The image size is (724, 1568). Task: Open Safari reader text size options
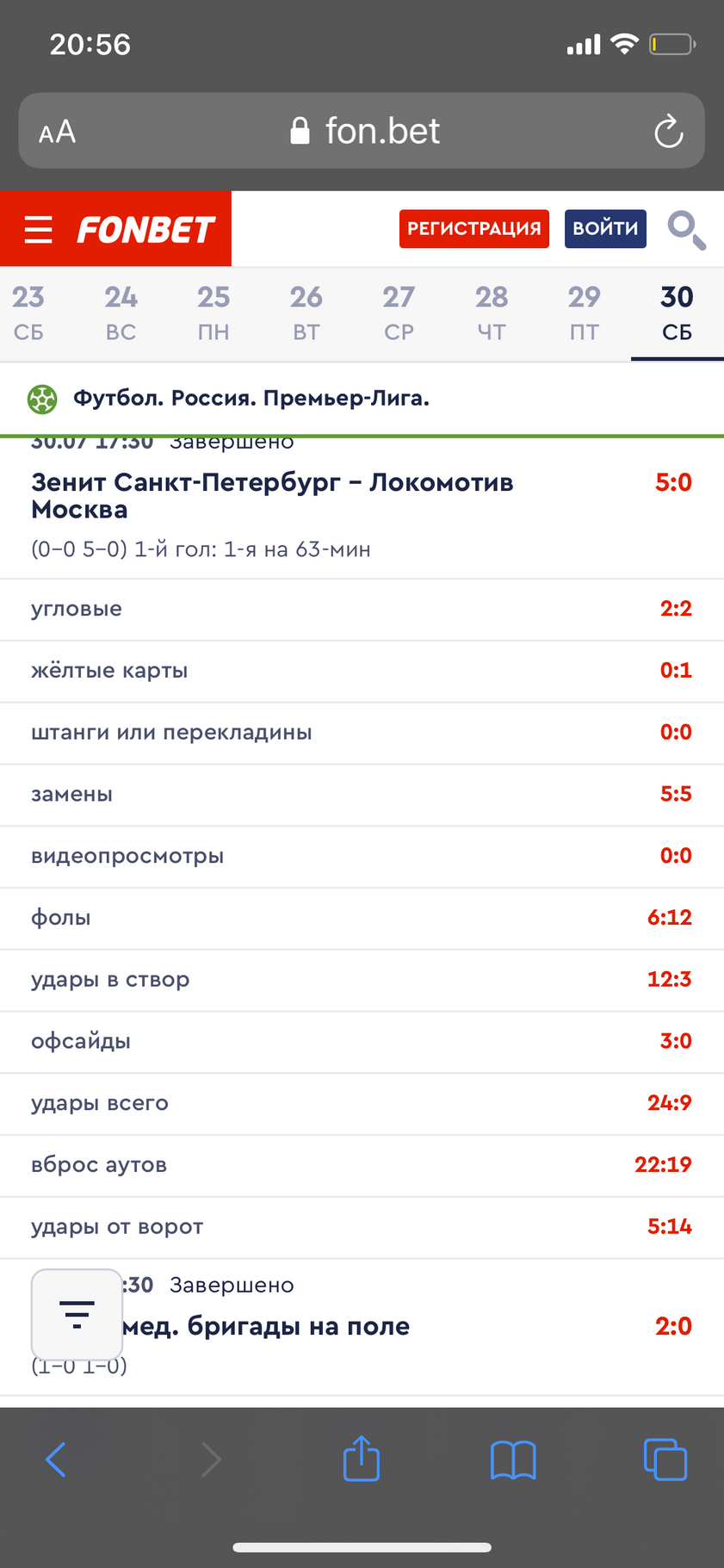click(x=58, y=132)
